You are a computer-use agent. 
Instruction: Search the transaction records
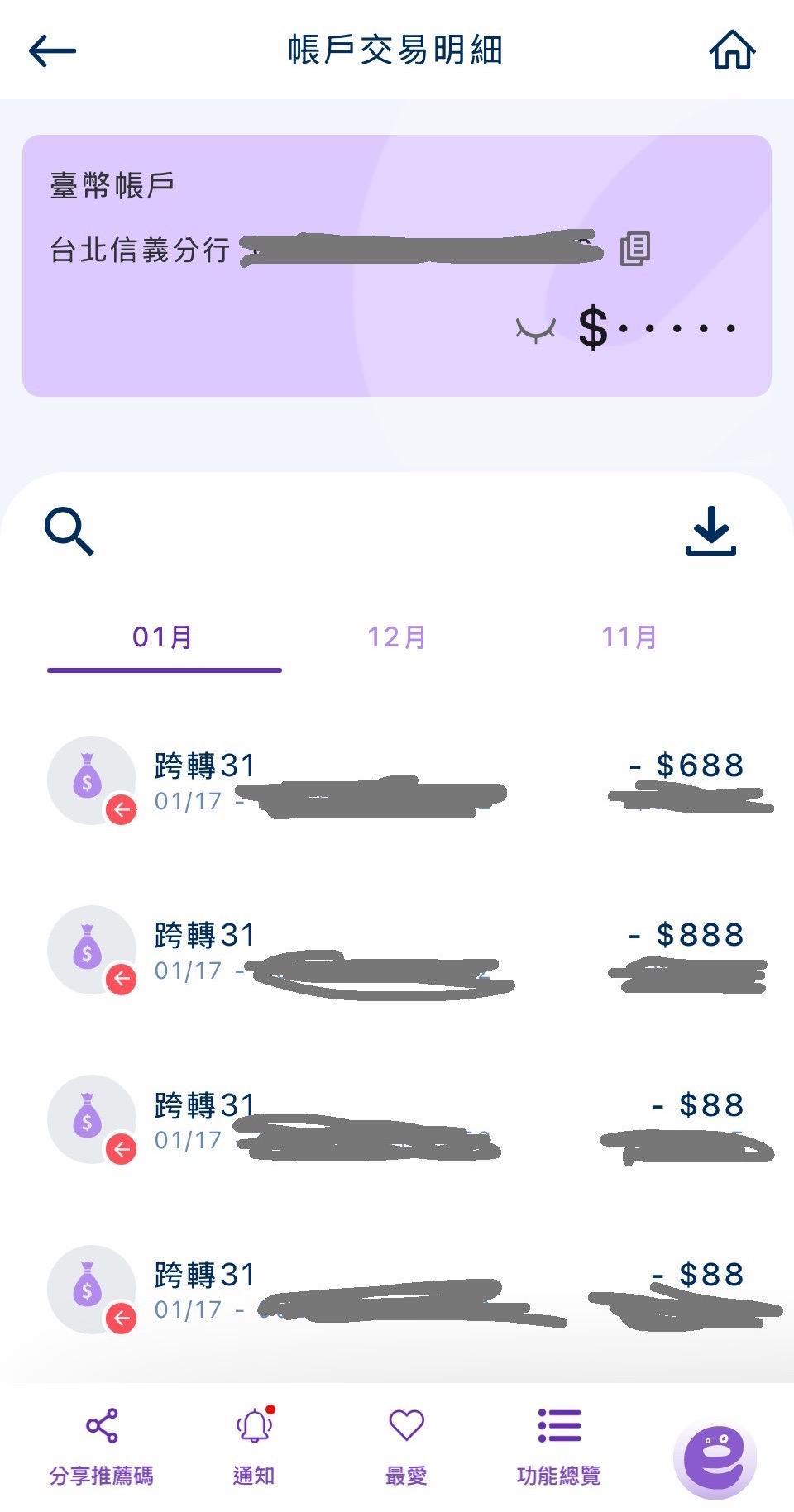click(x=69, y=531)
